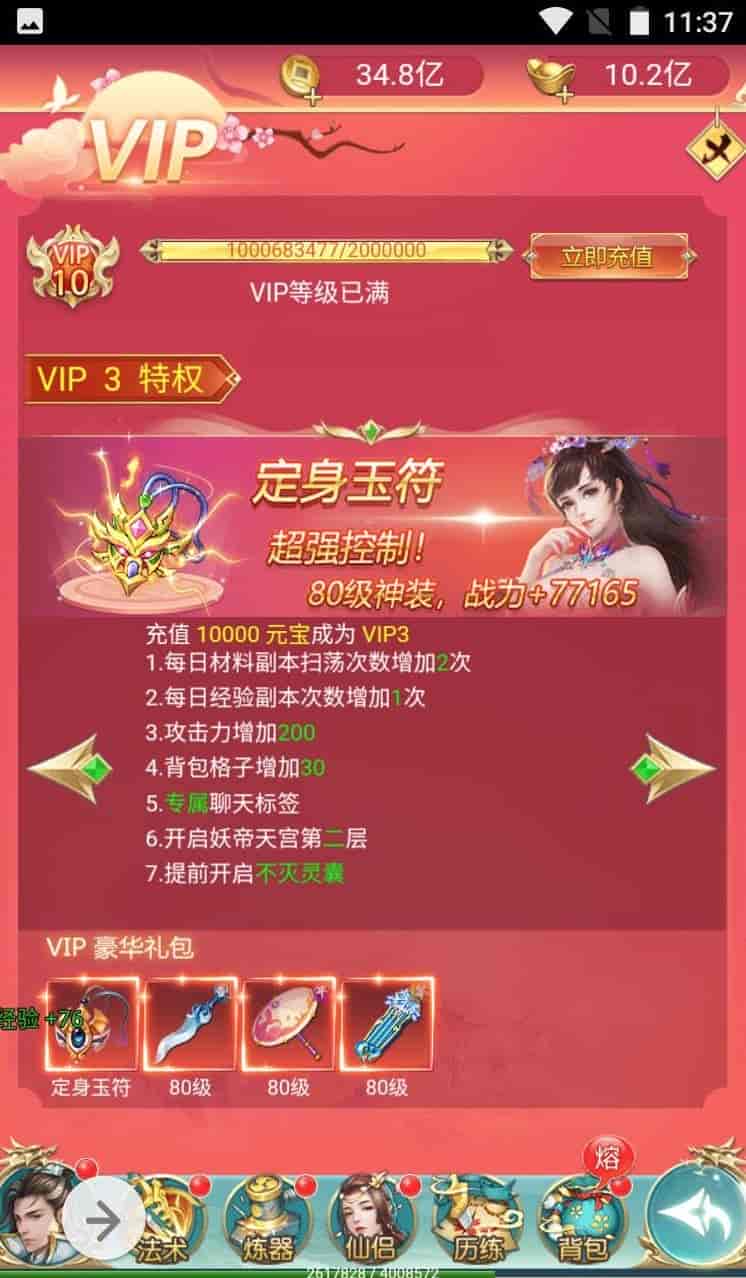This screenshot has height=1278, width=746.
Task: Tap the 立即充值 recharge button
Action: point(608,257)
